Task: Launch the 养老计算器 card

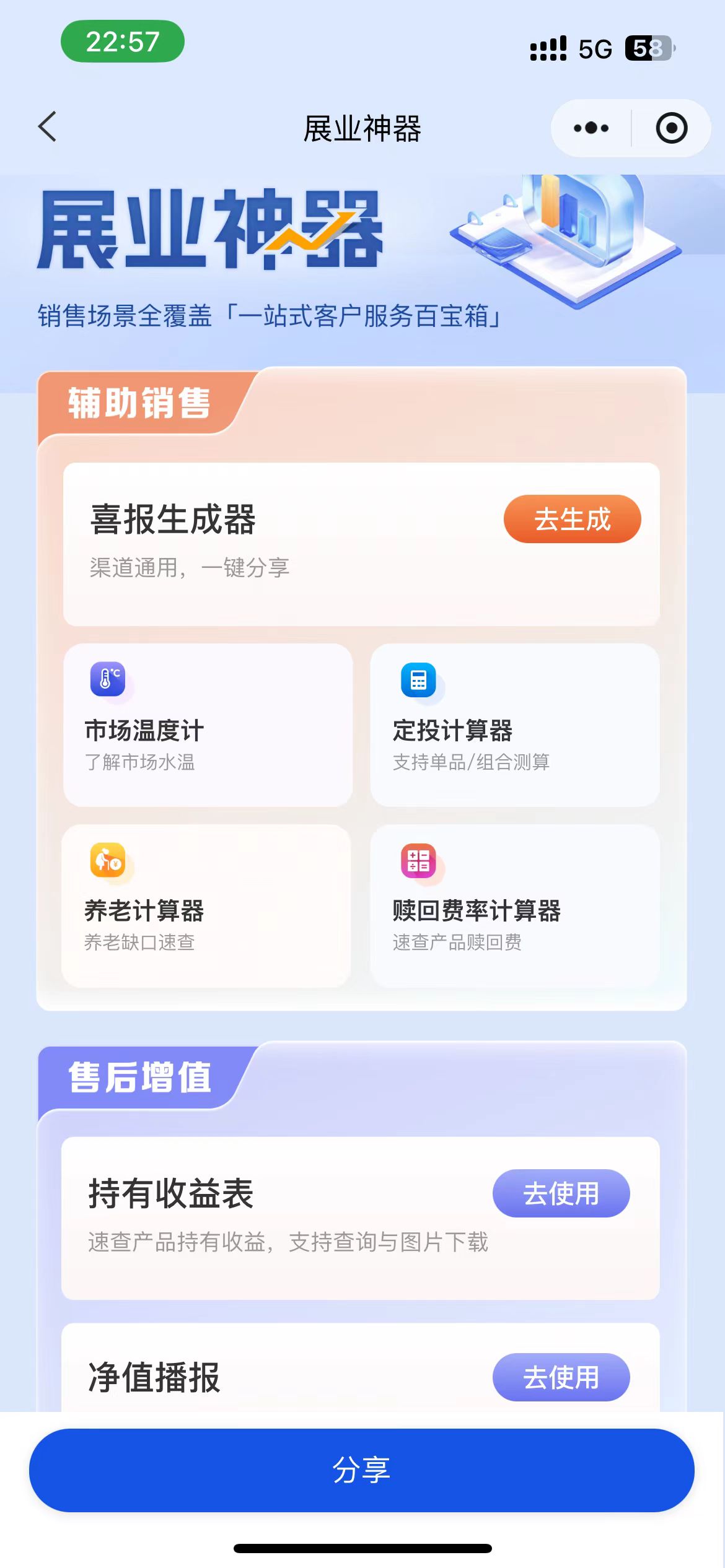Action: click(206, 905)
